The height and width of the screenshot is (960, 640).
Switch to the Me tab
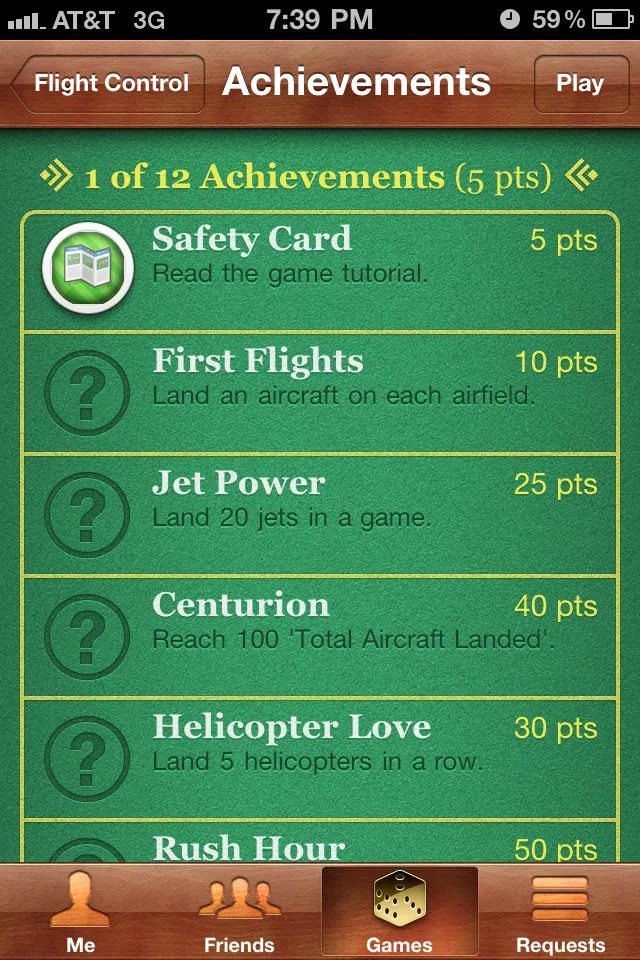click(x=80, y=912)
